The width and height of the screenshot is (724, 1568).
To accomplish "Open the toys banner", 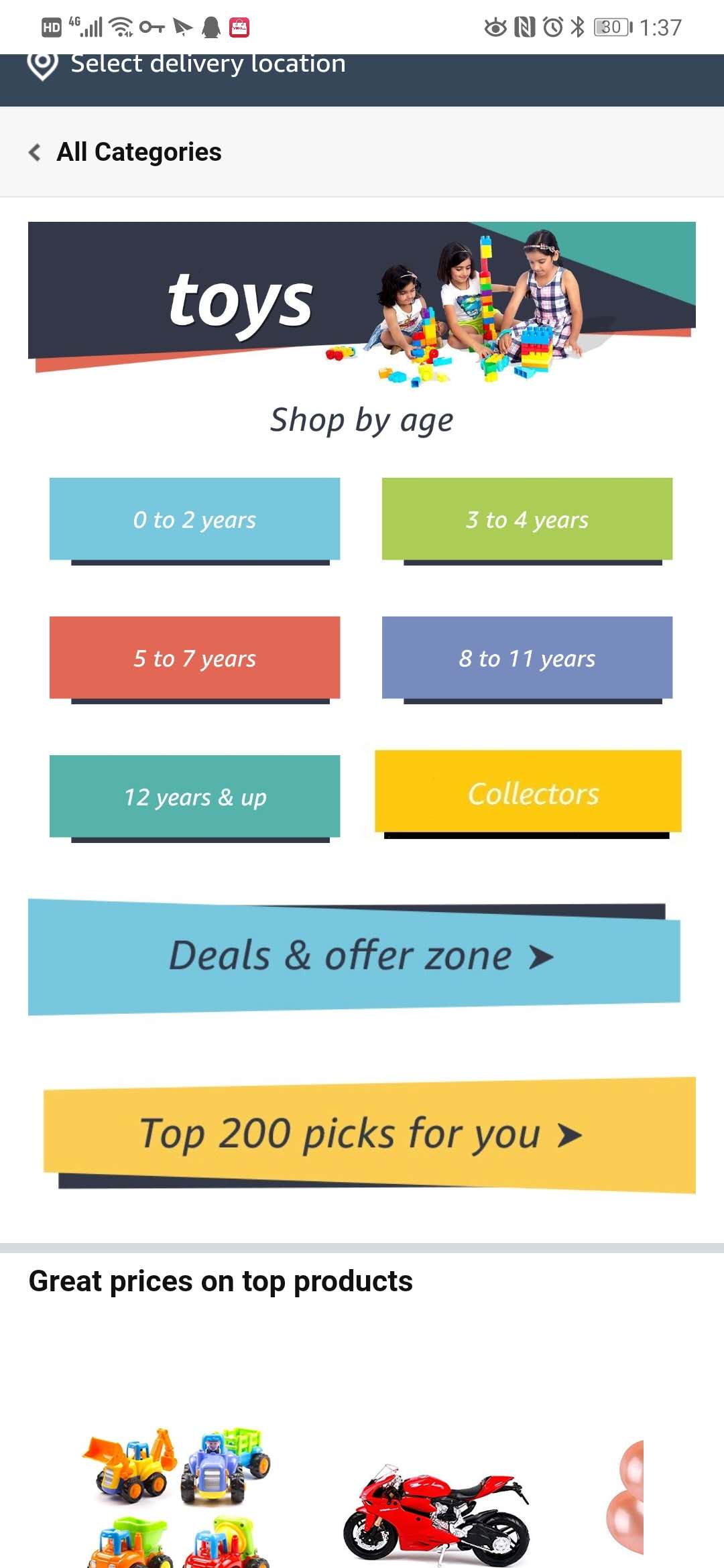I will click(x=362, y=302).
